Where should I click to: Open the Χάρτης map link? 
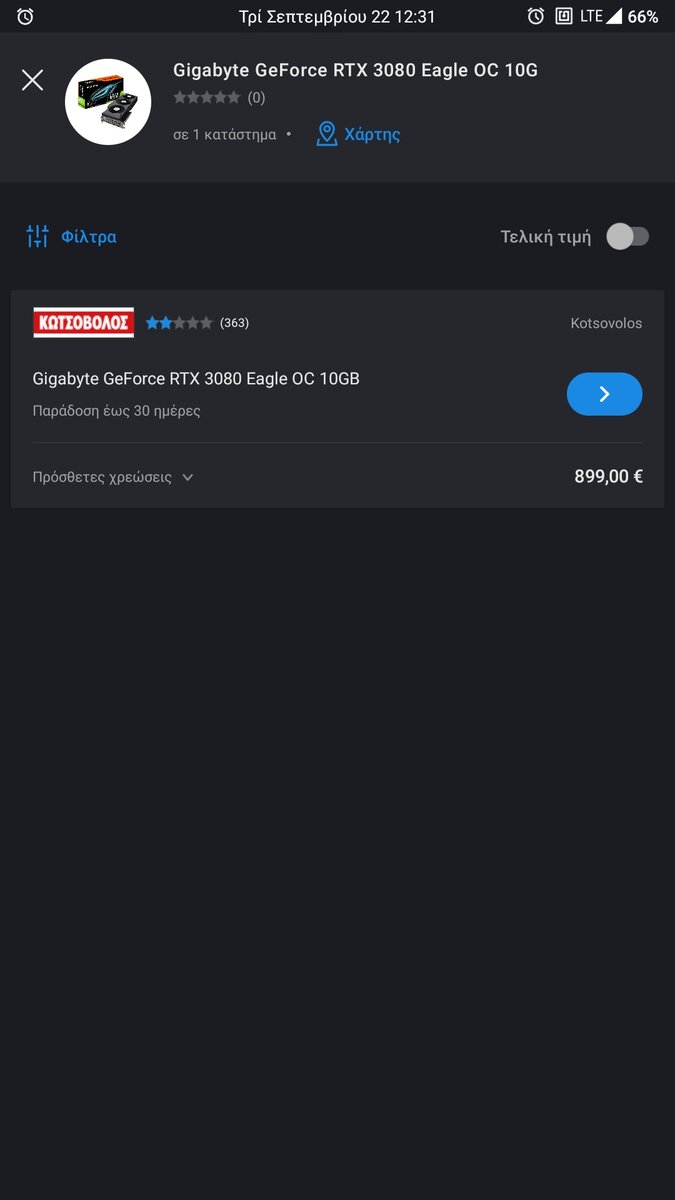pyautogui.click(x=358, y=134)
